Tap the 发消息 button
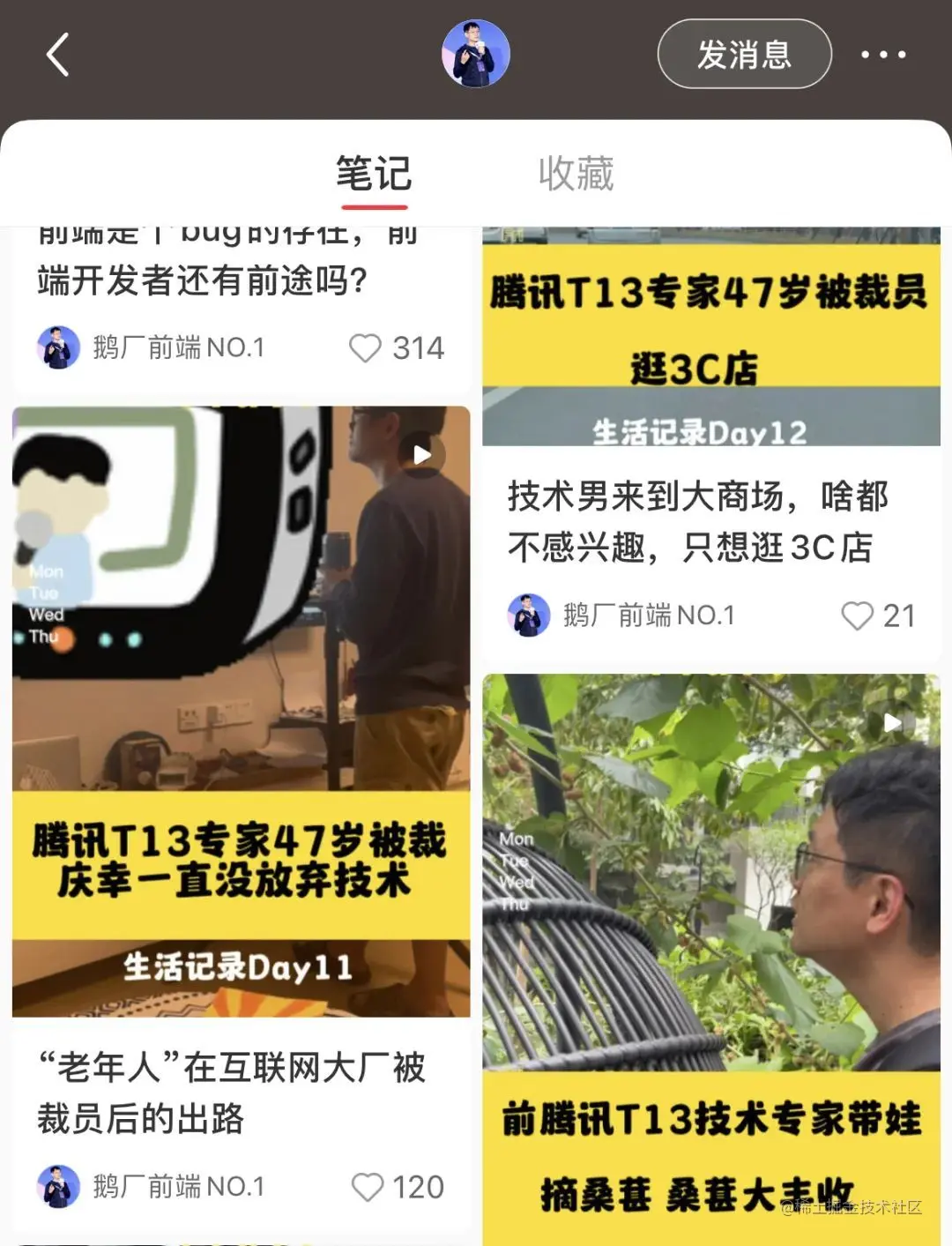This screenshot has height=1246, width=952. (x=744, y=55)
